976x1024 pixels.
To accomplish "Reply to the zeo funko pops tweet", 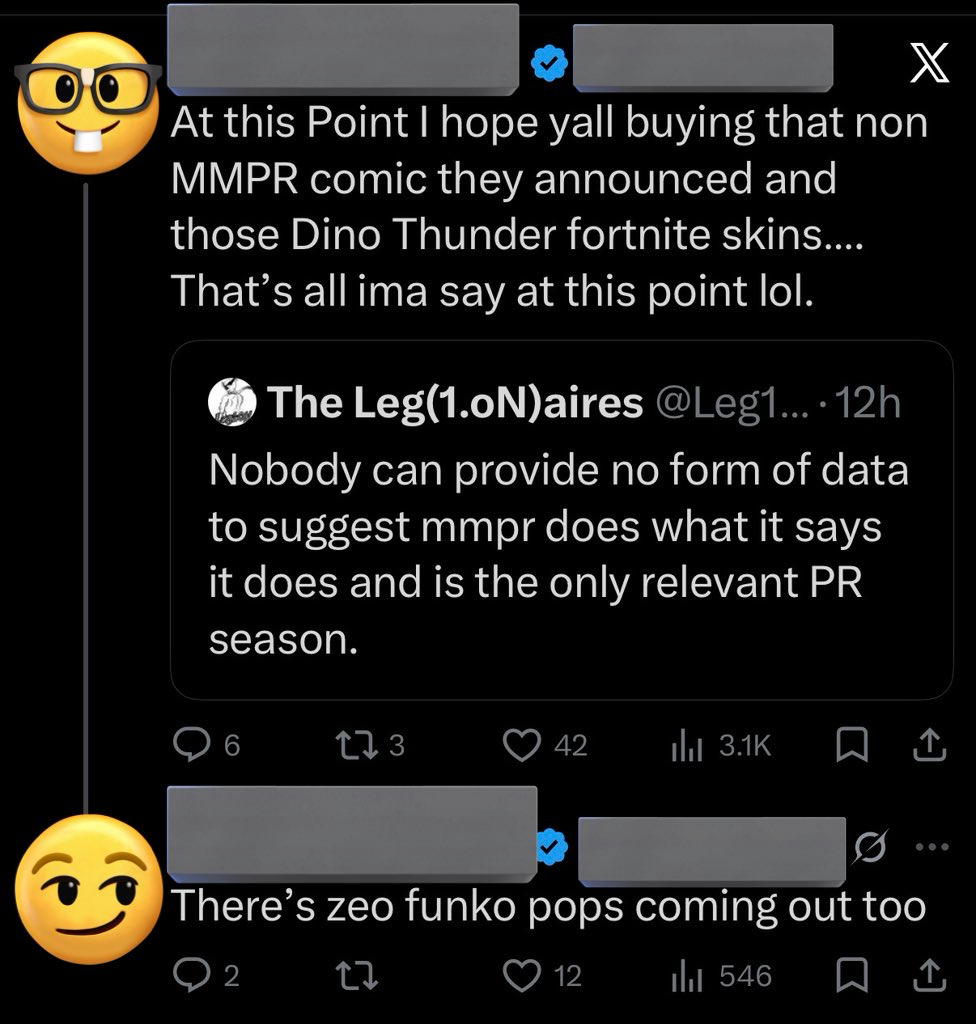I will [x=190, y=975].
